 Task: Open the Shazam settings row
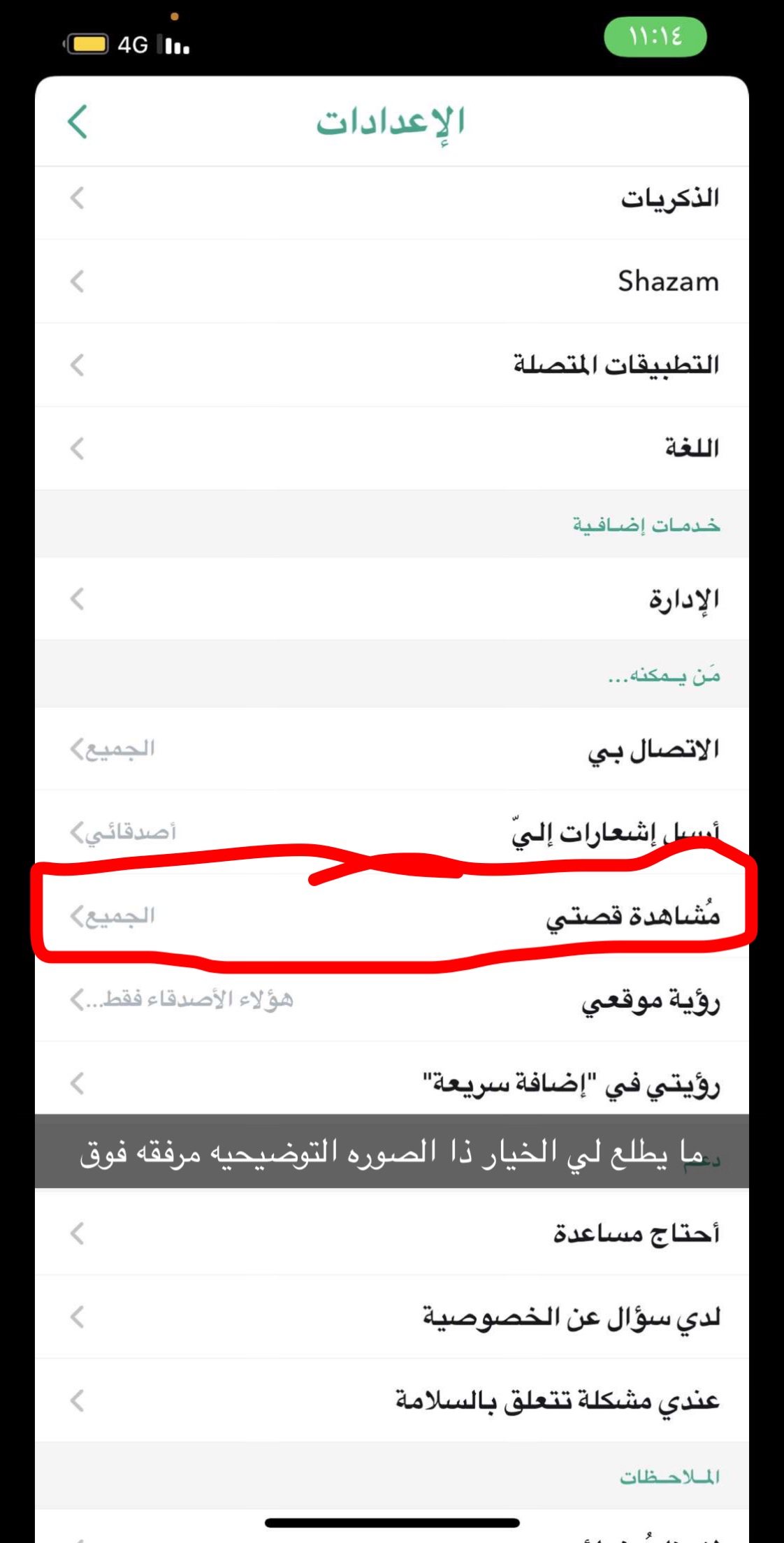(x=391, y=282)
